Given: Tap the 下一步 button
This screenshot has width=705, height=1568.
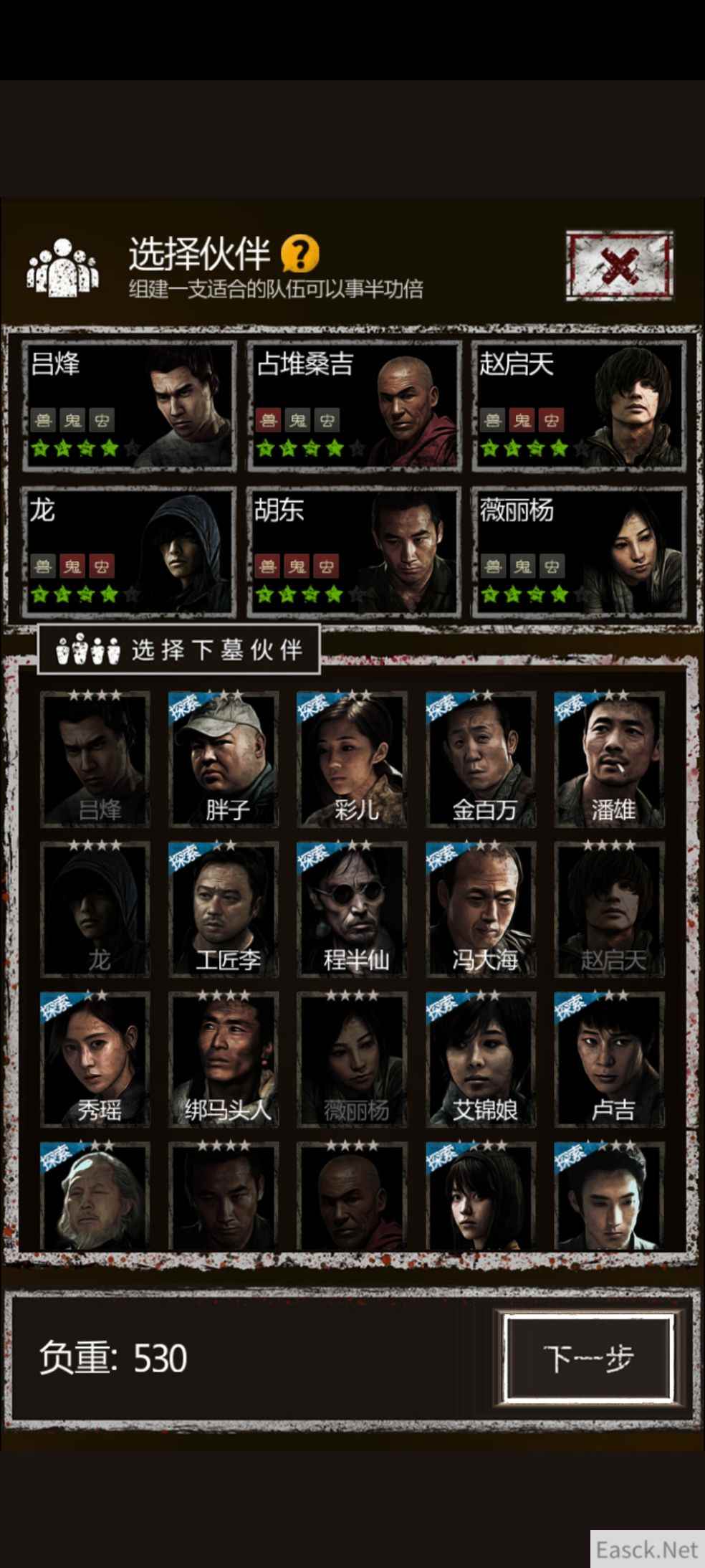Looking at the screenshot, I should (588, 1359).
